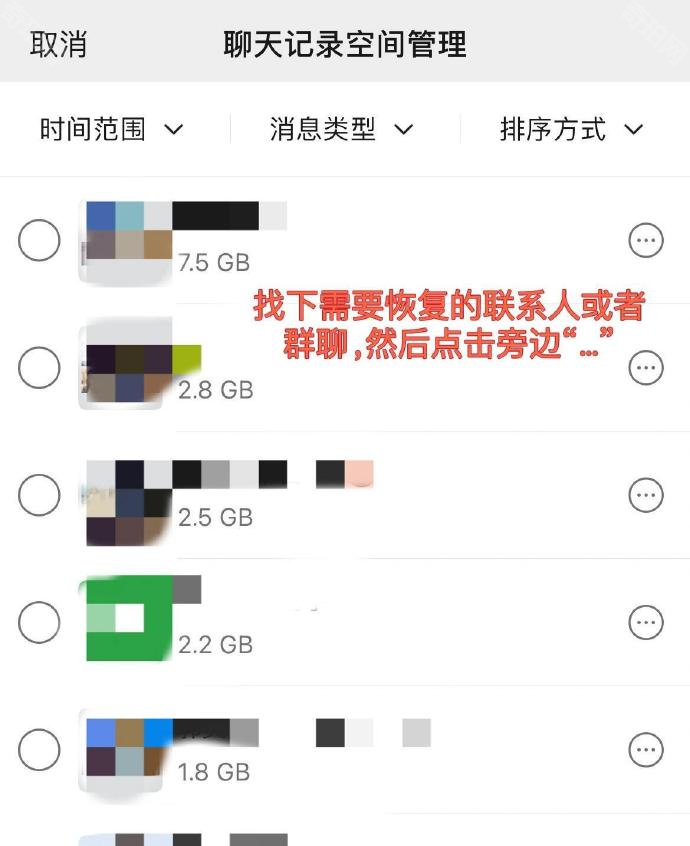Open the ellipsis menu for the 2.2 GB chat
The height and width of the screenshot is (846, 690).
[x=646, y=622]
